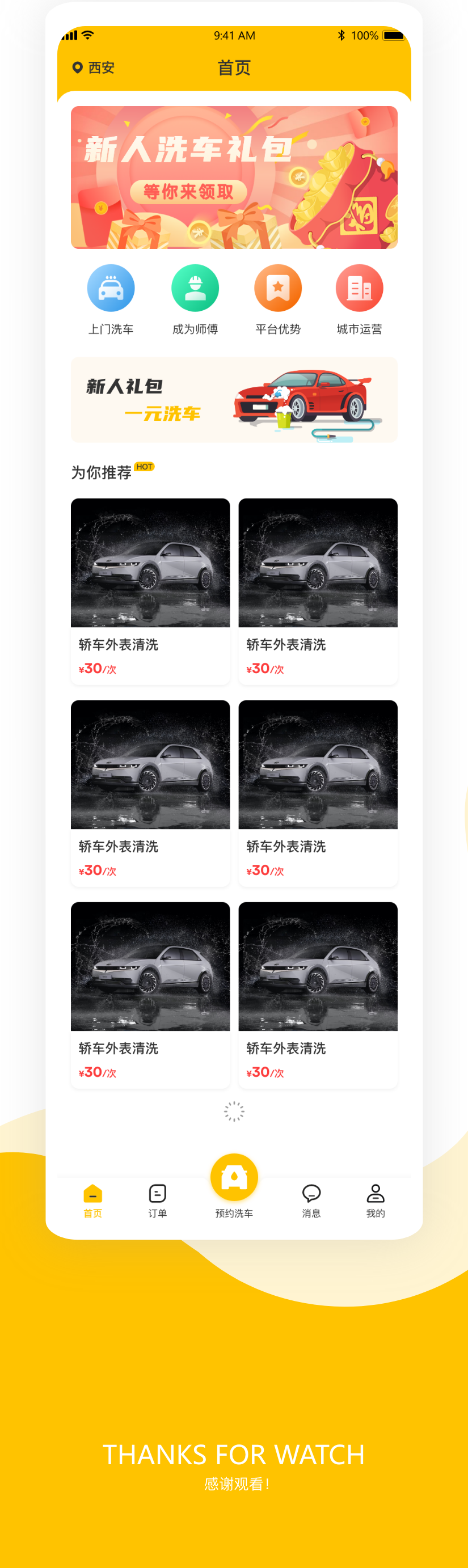This screenshot has height=1568, width=468.
Task: Switch to the 首页 tab
Action: tap(92, 1201)
